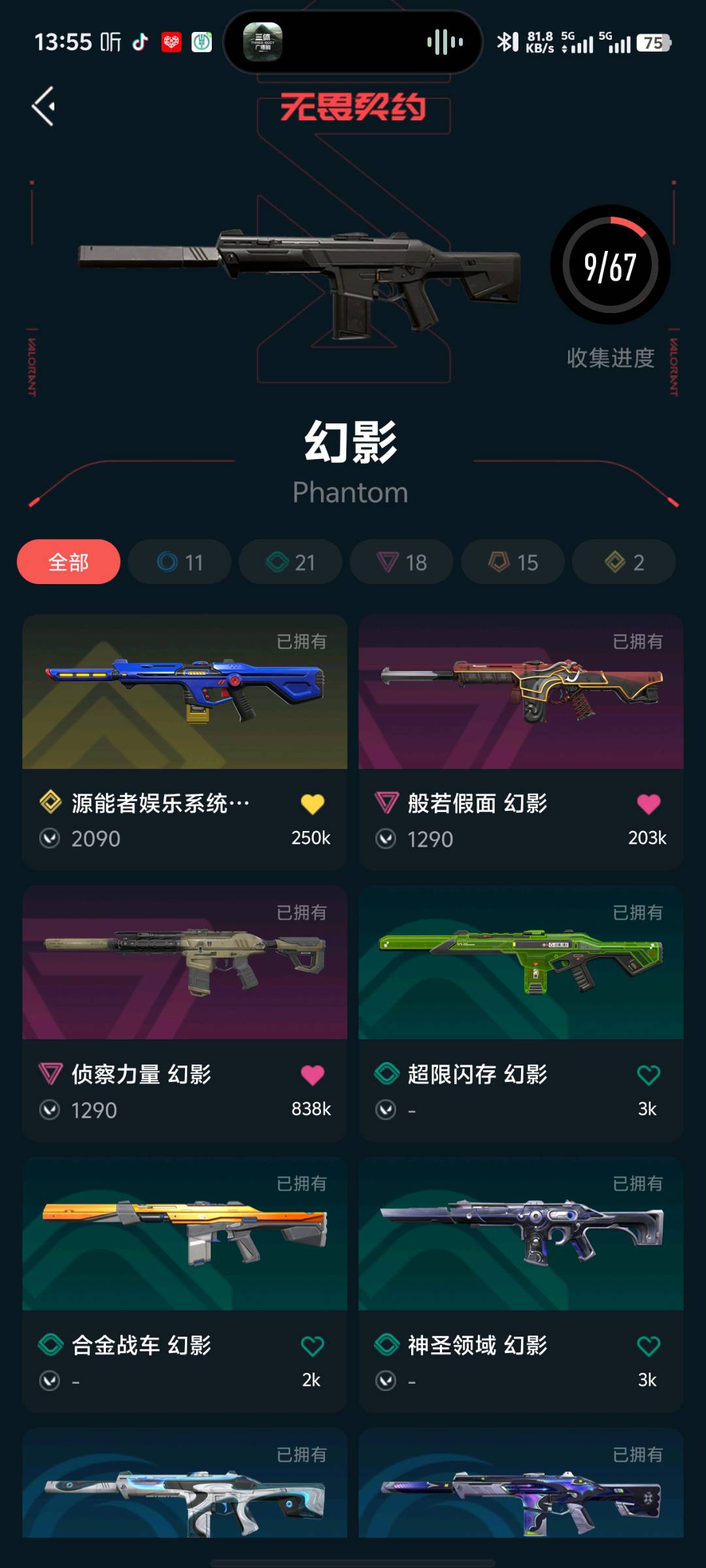Open the 侦察力量 幻影 skin card
The width and height of the screenshot is (706, 1568).
(184, 964)
